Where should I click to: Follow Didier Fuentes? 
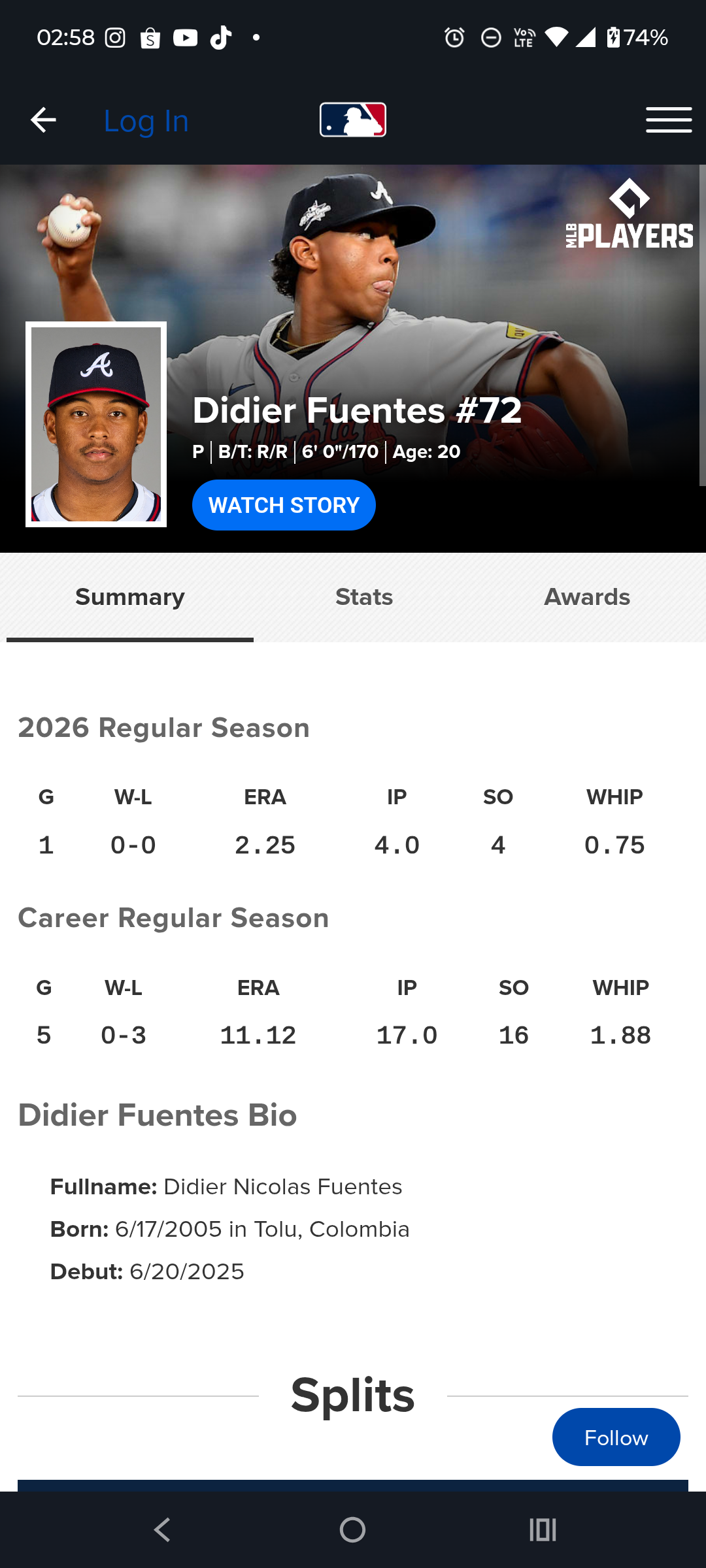click(616, 1437)
